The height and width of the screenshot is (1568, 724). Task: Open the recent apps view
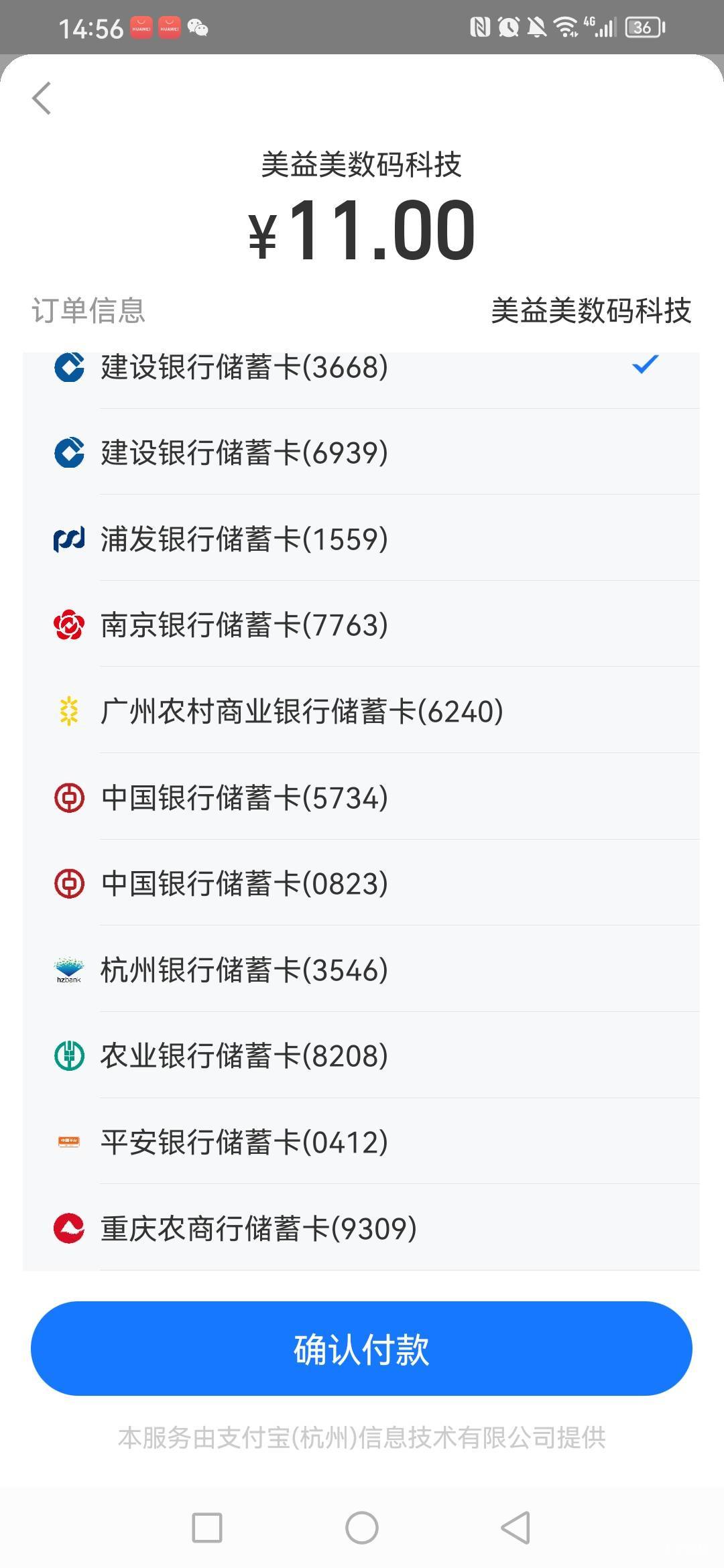tap(207, 1528)
